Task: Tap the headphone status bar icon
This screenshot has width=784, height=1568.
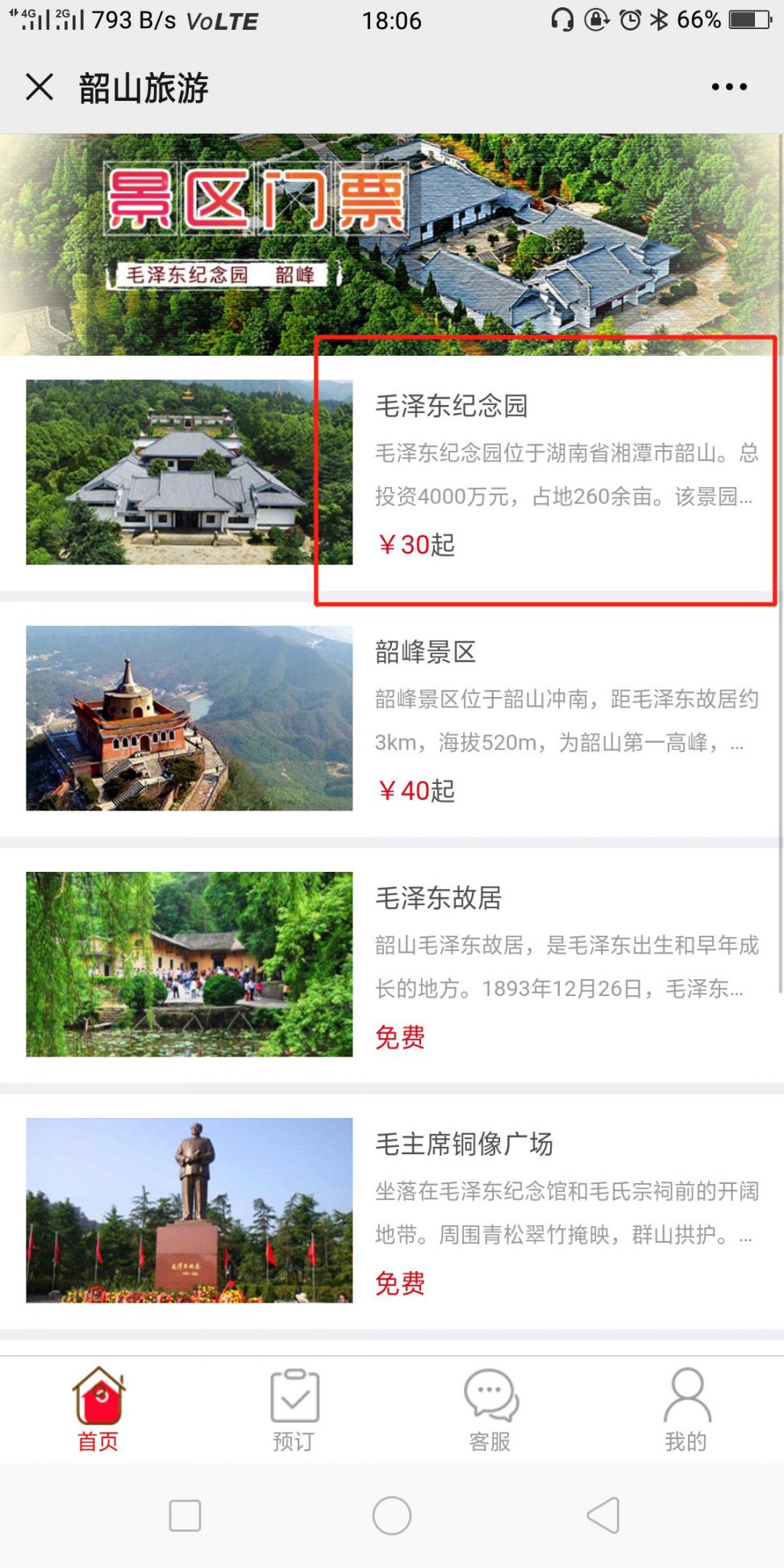Action: click(561, 20)
